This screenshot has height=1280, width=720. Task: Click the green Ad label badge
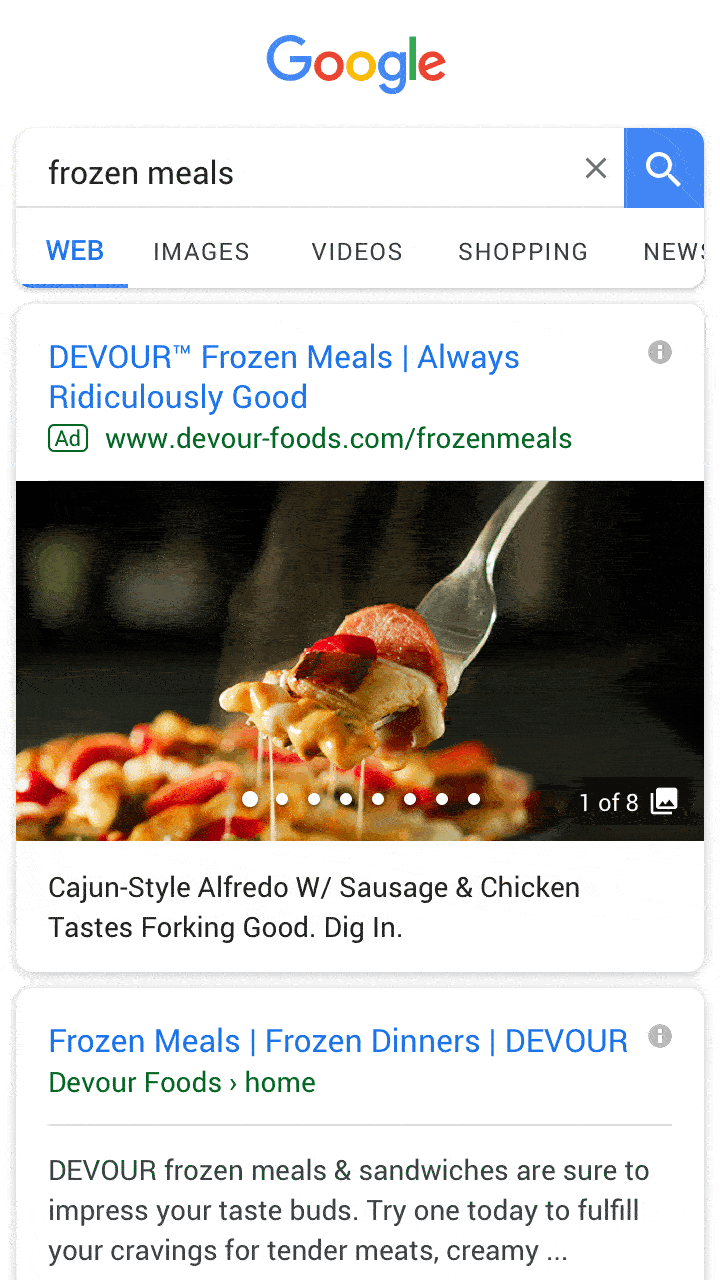click(x=68, y=438)
